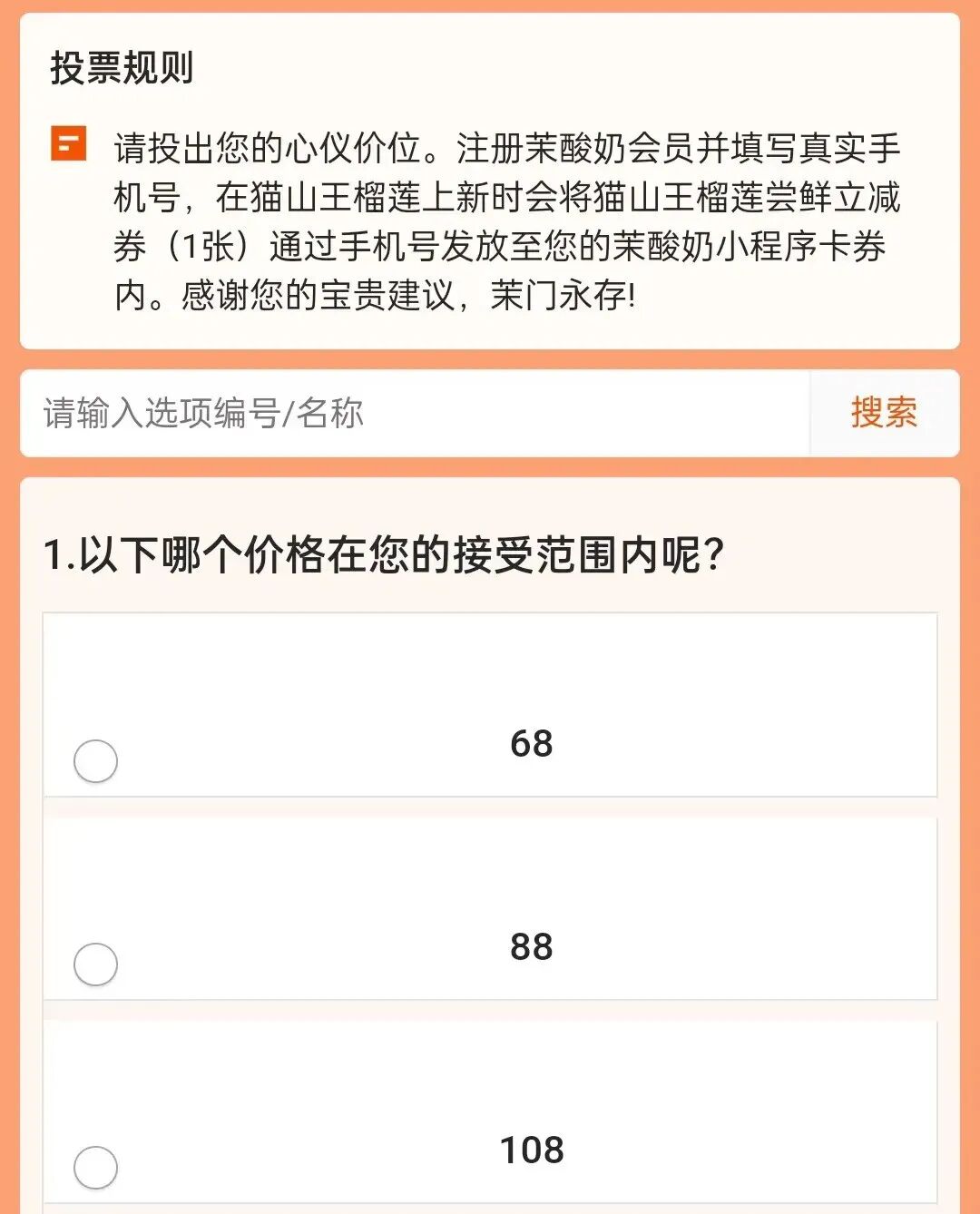Select the 68 price option
980x1214 pixels.
pyautogui.click(x=95, y=761)
